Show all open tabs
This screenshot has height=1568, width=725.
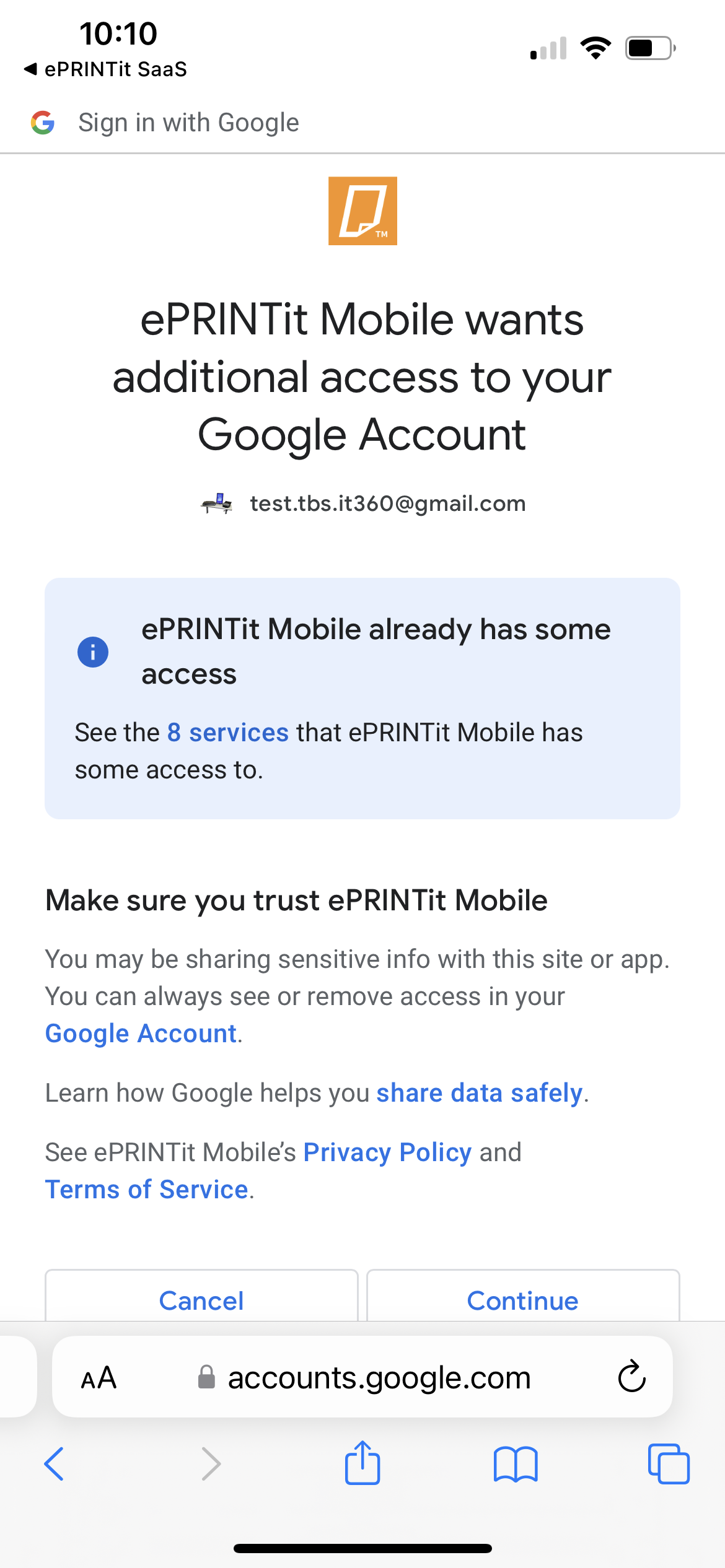coord(669,1464)
